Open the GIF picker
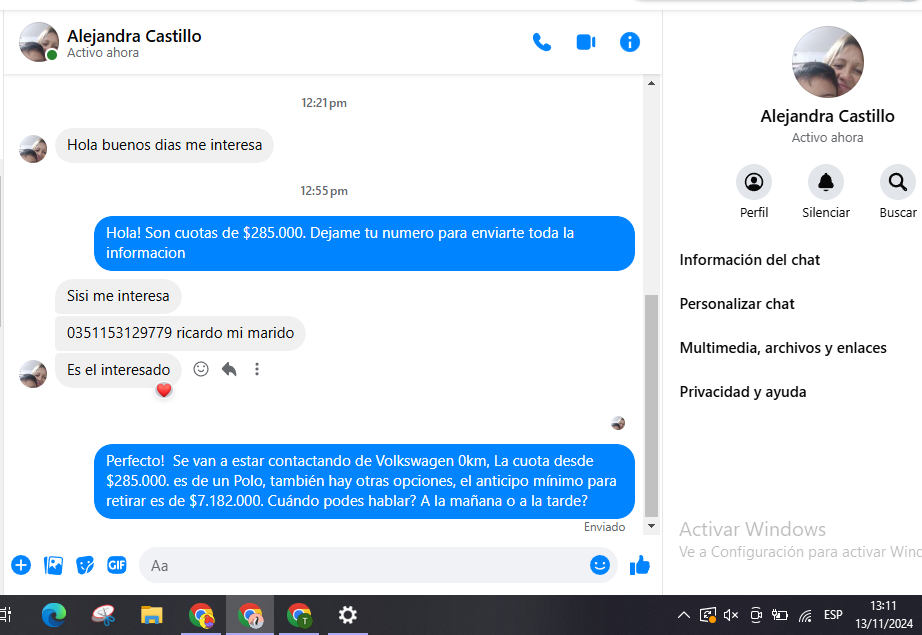 [117, 565]
